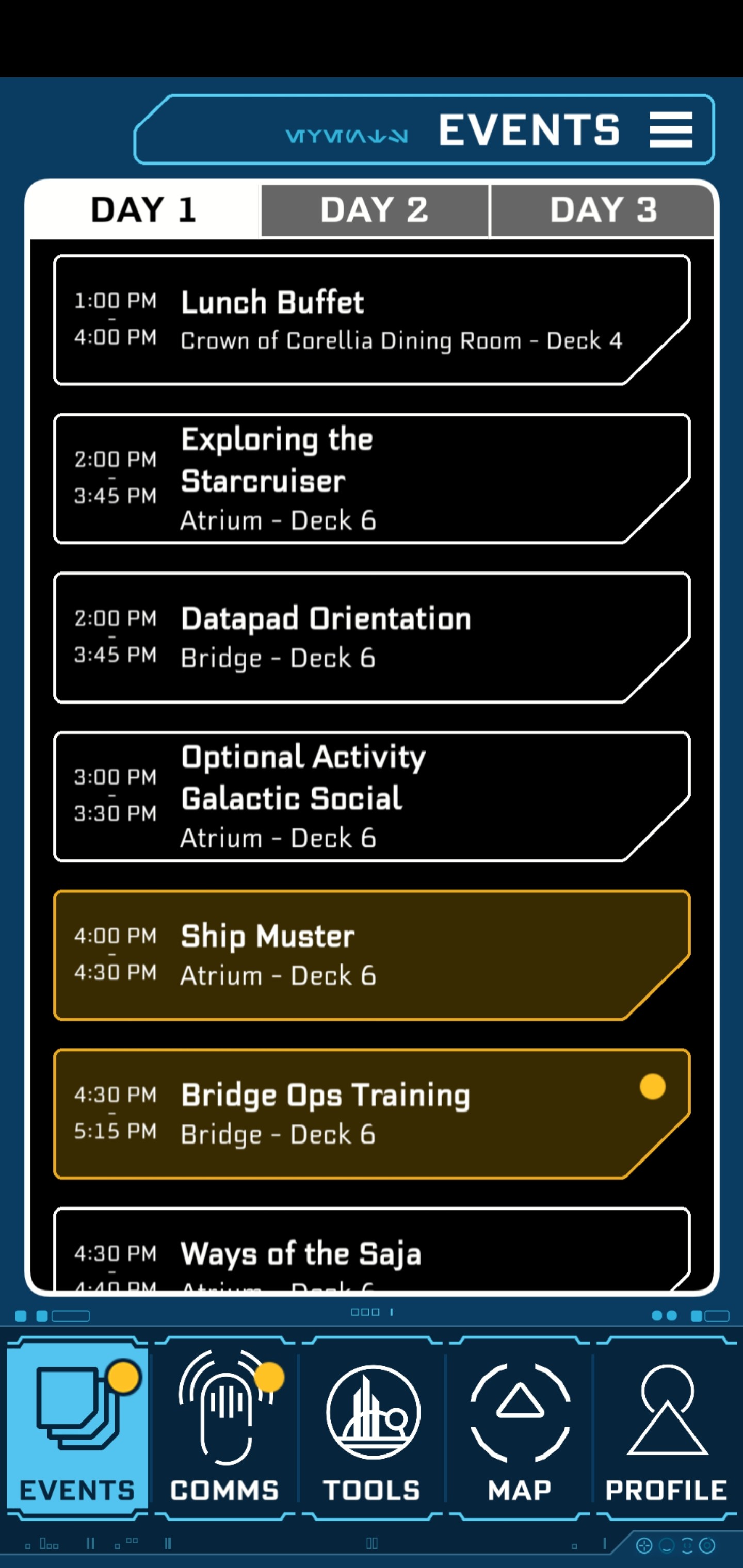The height and width of the screenshot is (1568, 743).
Task: View the Ship Muster event
Action: point(372,955)
